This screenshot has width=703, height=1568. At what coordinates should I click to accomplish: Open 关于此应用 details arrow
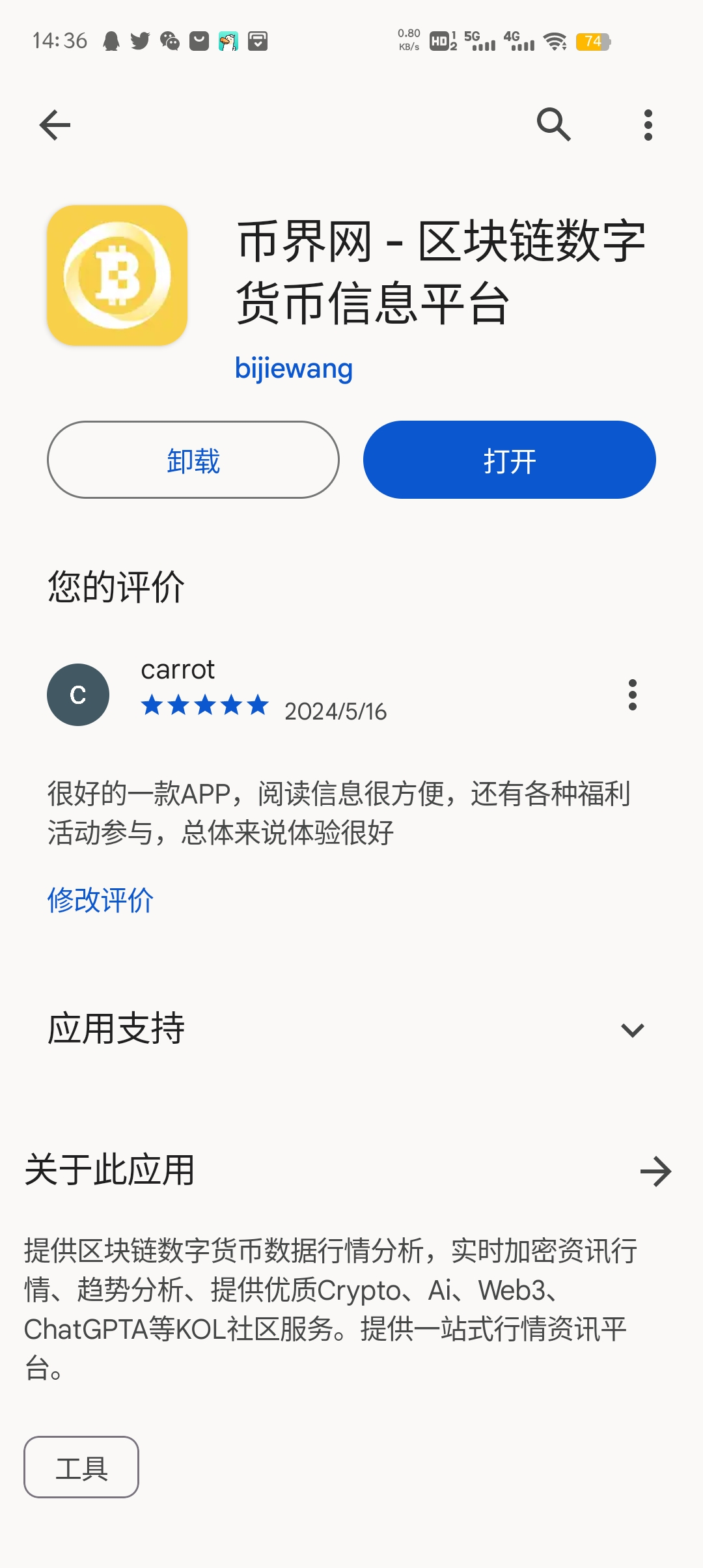(655, 1171)
